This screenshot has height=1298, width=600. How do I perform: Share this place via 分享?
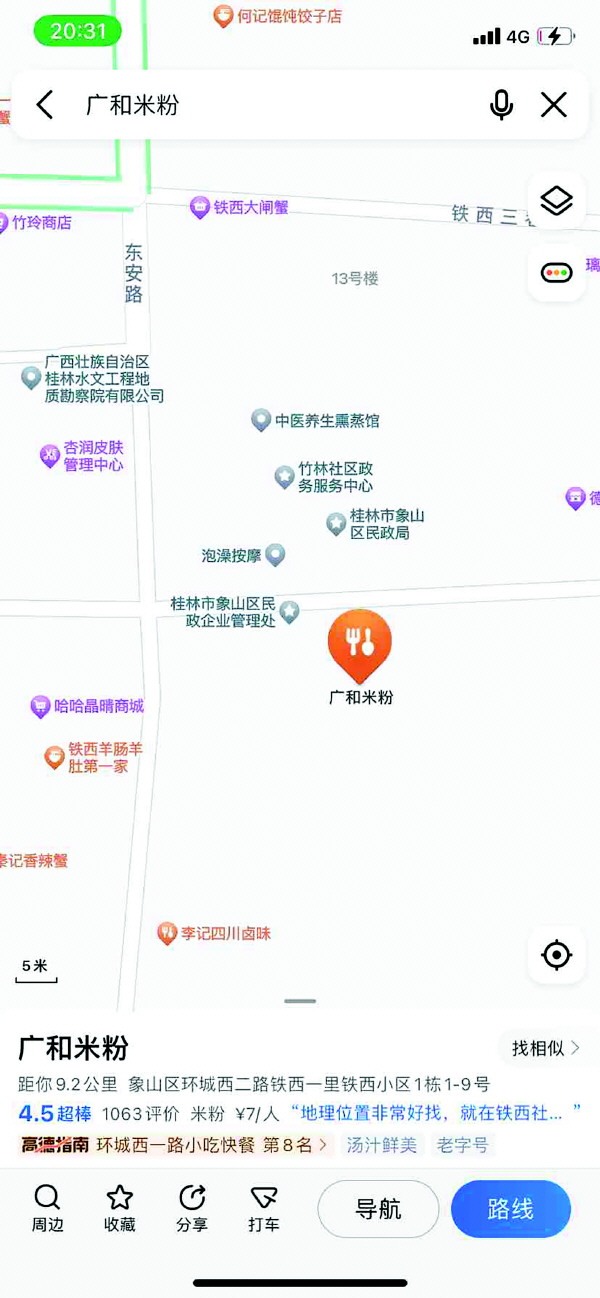[192, 1208]
